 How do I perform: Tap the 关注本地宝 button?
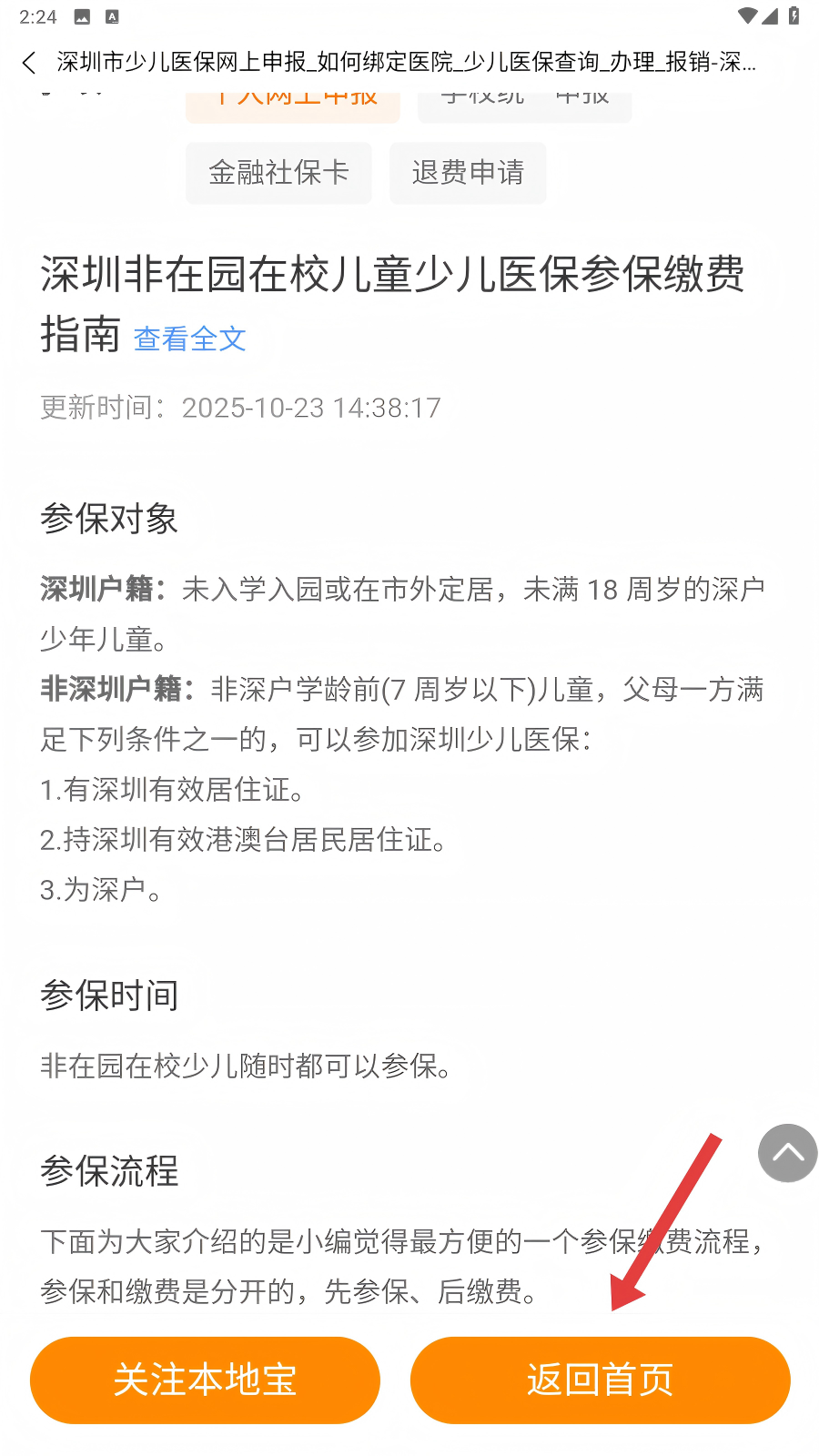(205, 1380)
